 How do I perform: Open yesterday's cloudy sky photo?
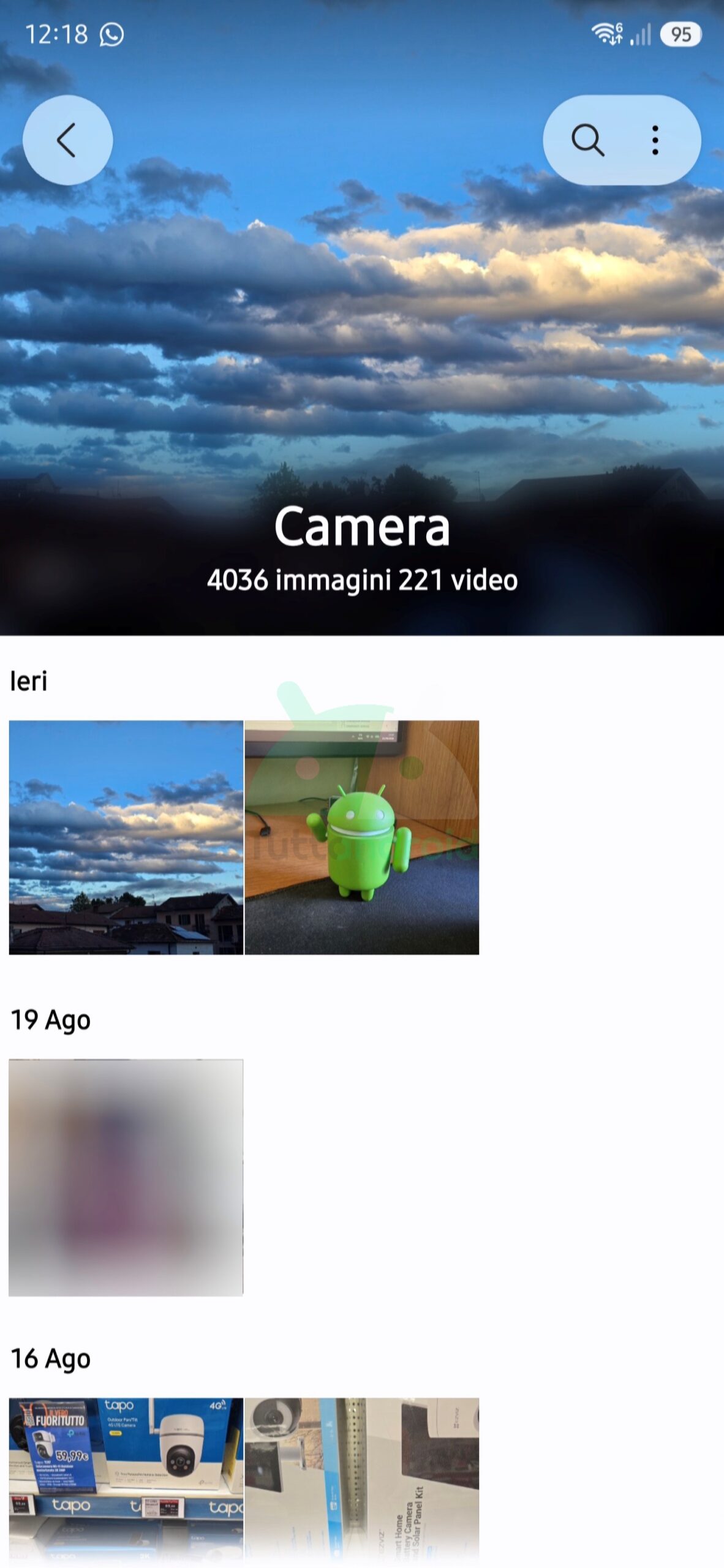point(126,837)
